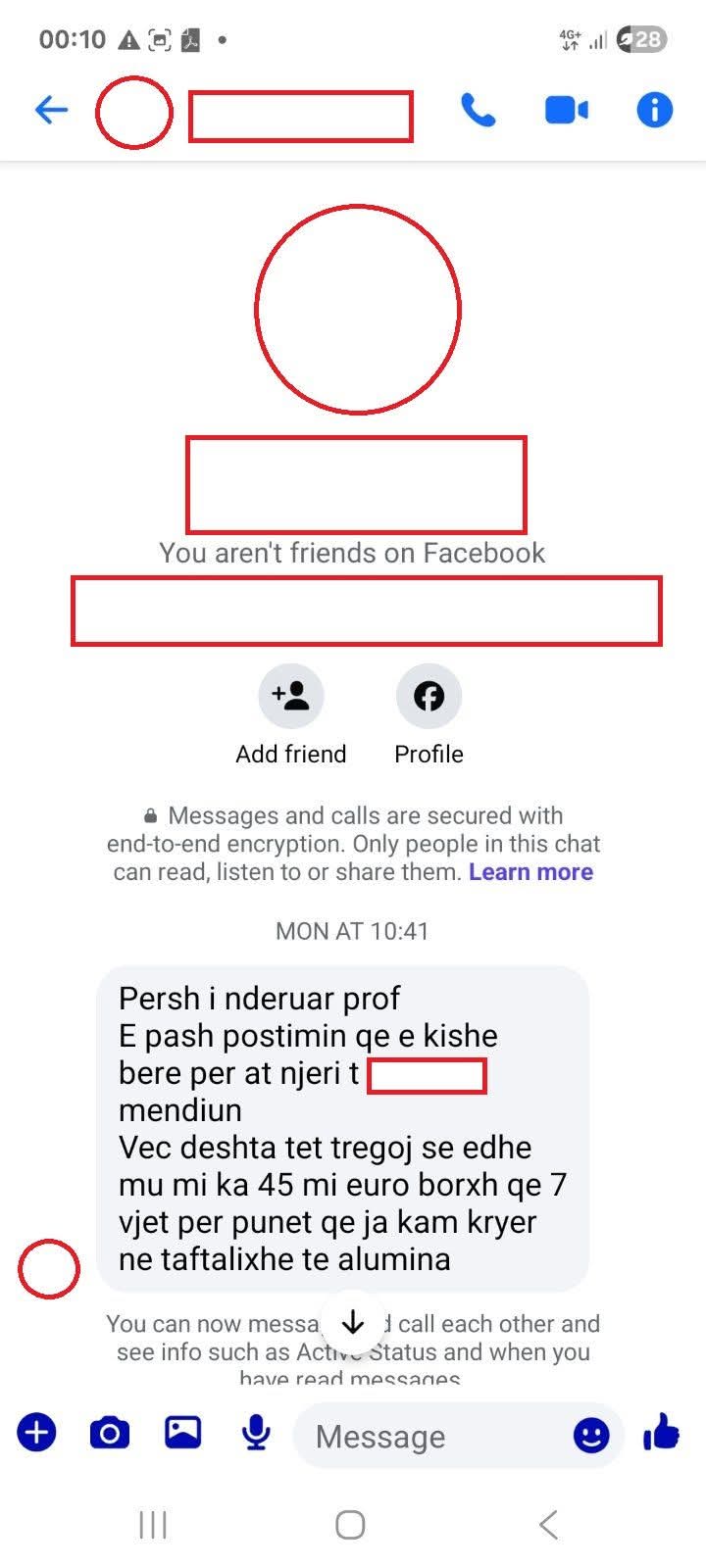Open the plus attachments menu
The width and height of the screenshot is (706, 1568).
(36, 1434)
